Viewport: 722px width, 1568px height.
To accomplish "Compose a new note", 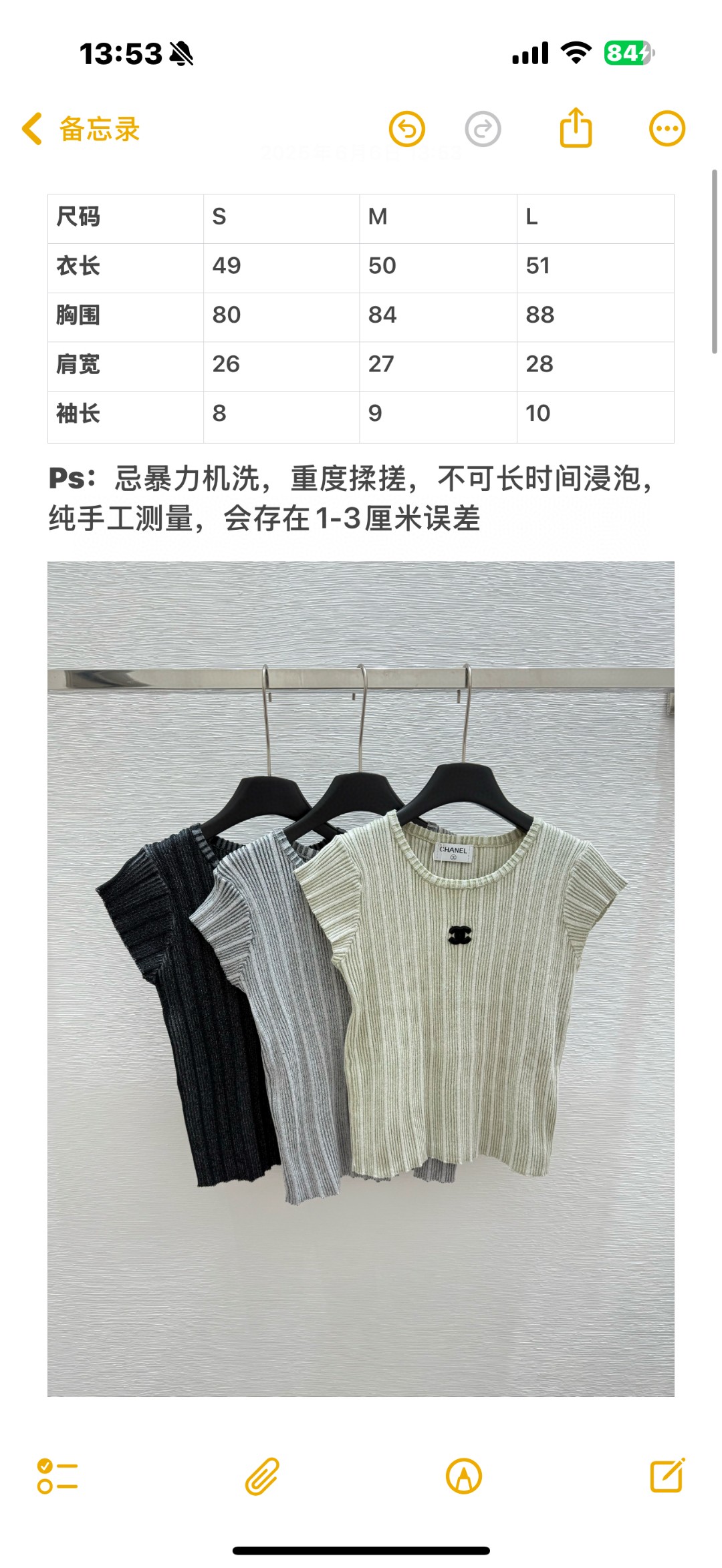I will 667,1475.
